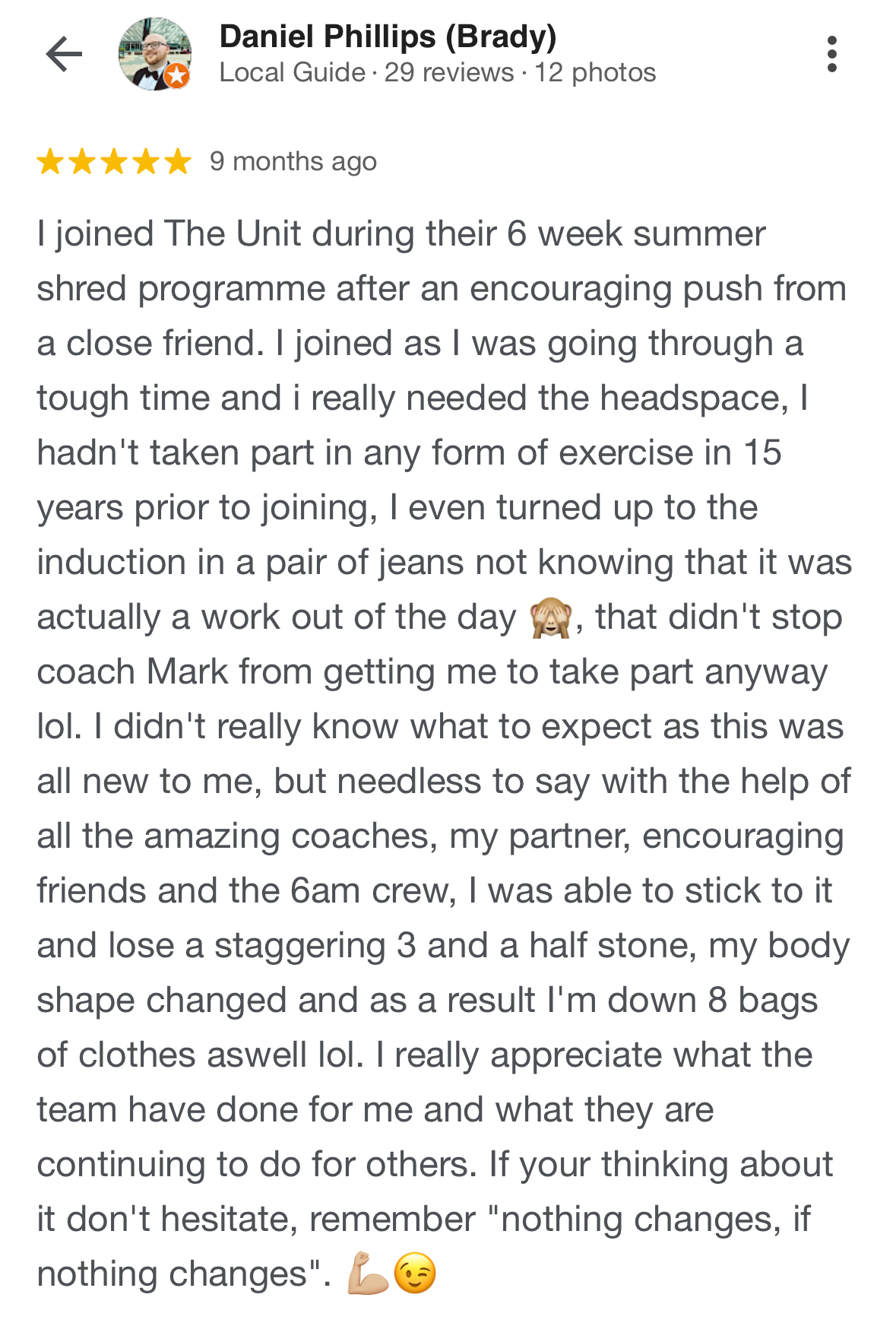The width and height of the screenshot is (896, 1342).
Task: Go back using the back arrow
Action: [64, 54]
